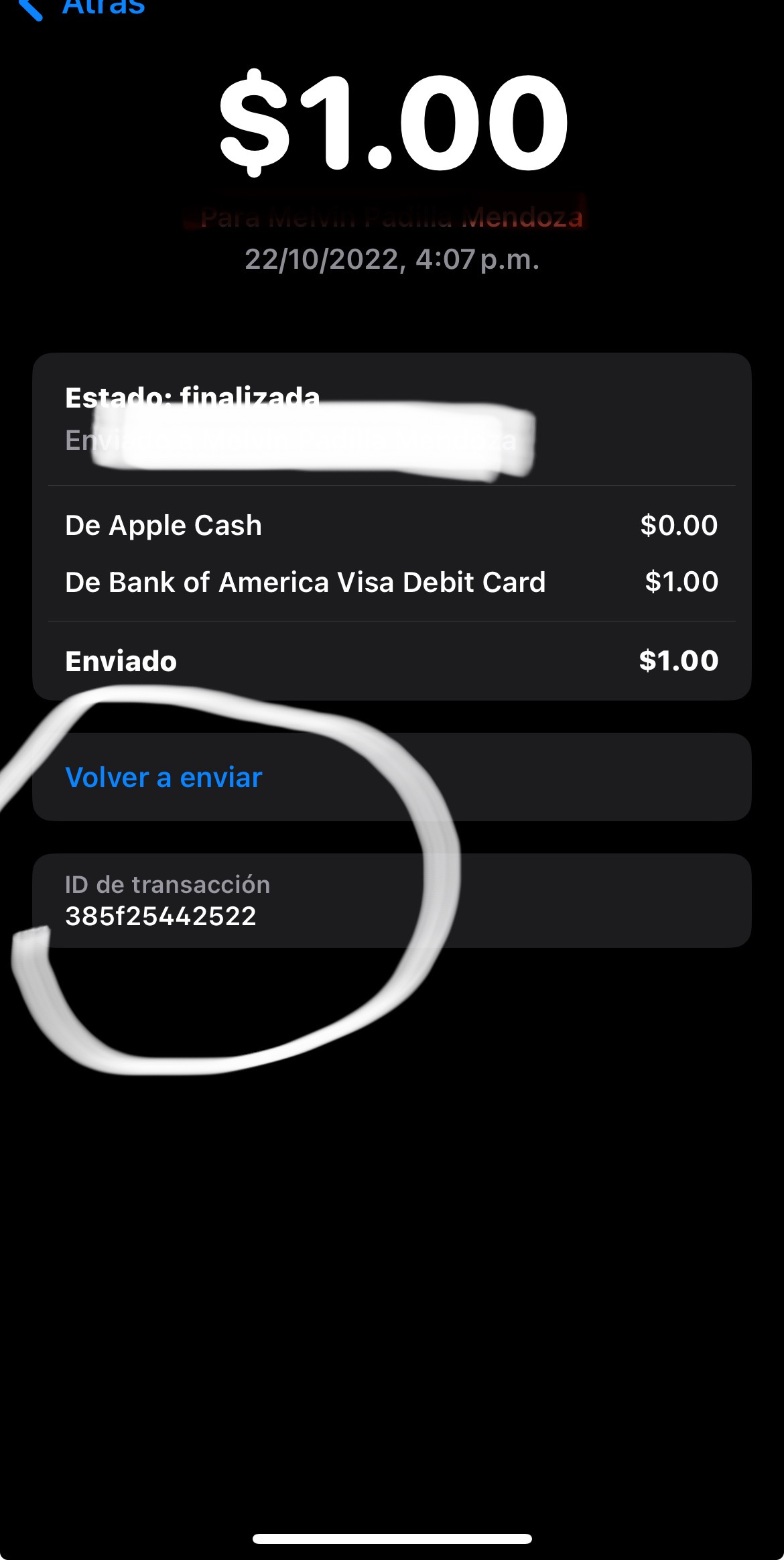Go back with the Atrás button

click(82, 8)
